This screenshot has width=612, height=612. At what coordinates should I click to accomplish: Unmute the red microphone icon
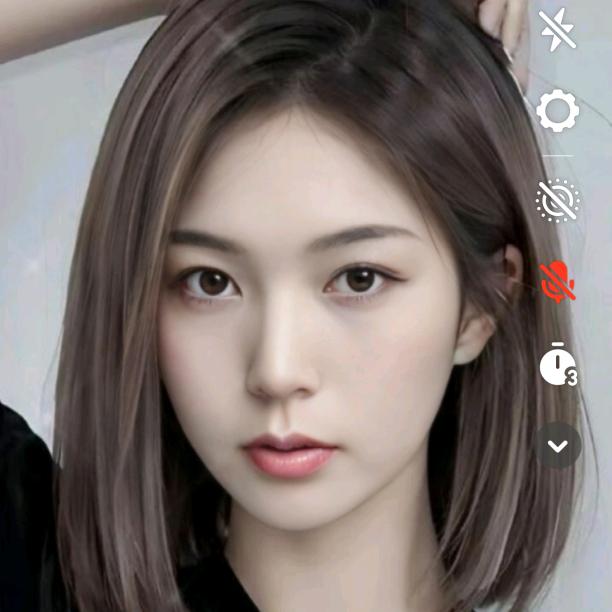point(558,281)
